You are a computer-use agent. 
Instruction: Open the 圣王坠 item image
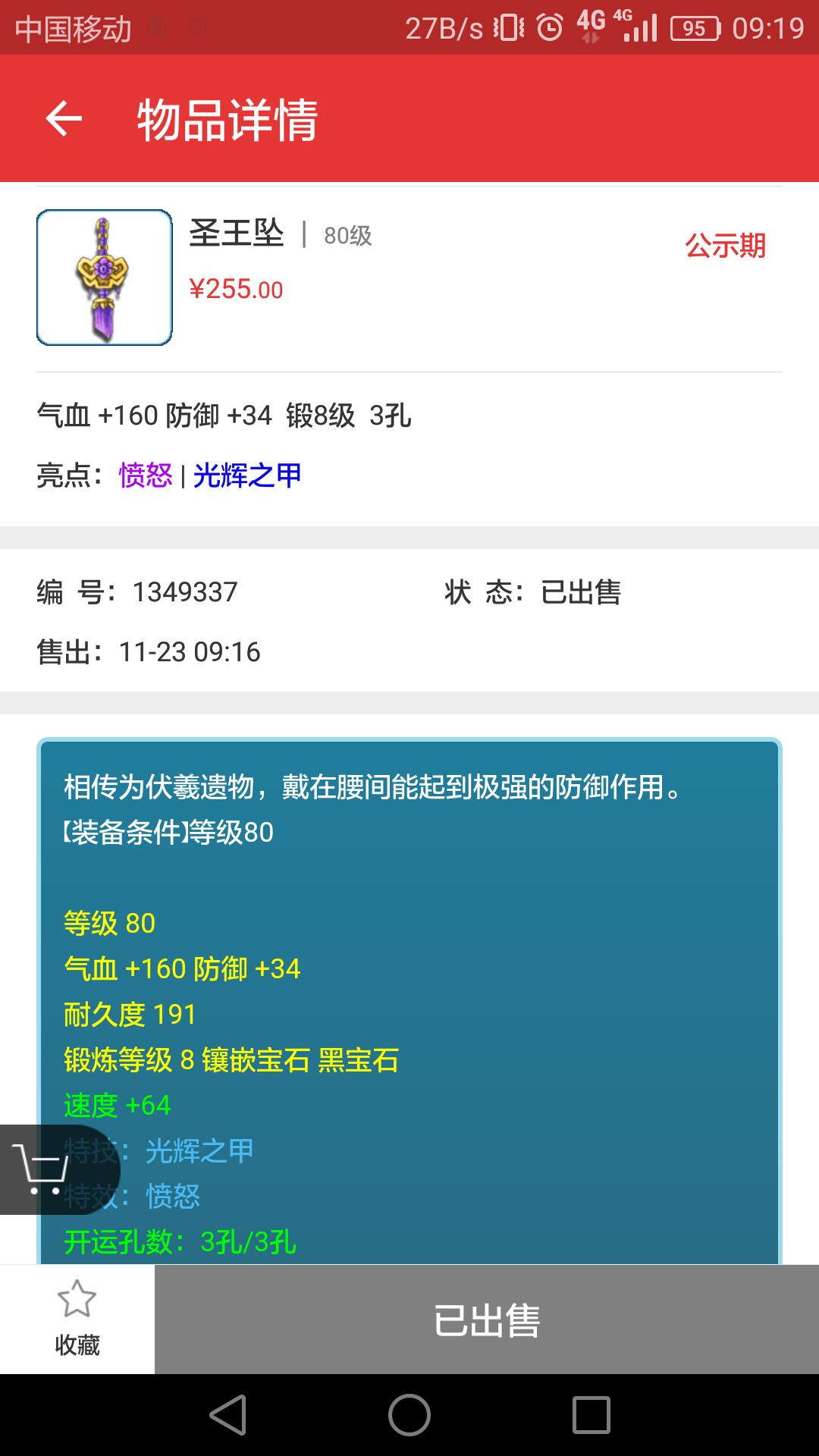click(105, 278)
